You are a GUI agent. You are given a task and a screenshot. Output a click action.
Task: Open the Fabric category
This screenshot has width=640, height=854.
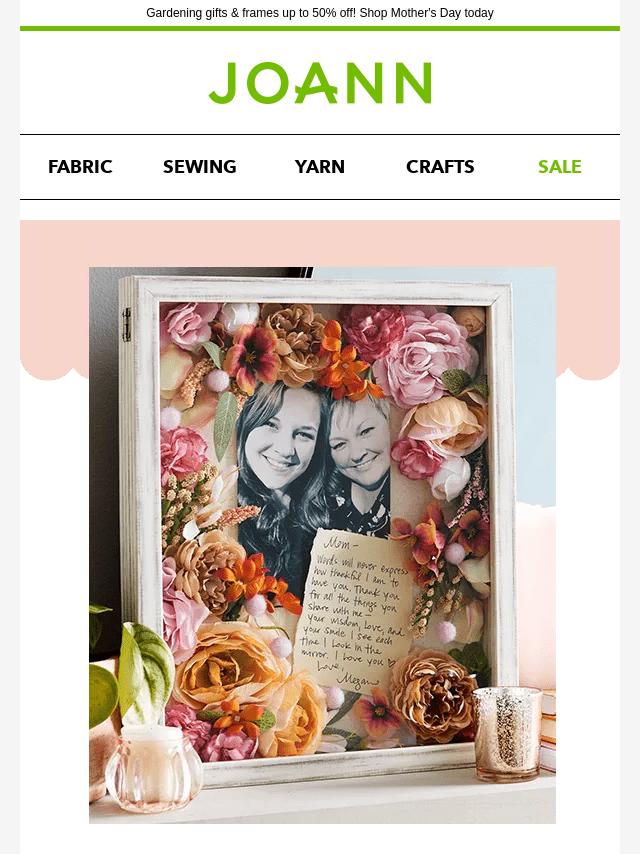pos(80,167)
